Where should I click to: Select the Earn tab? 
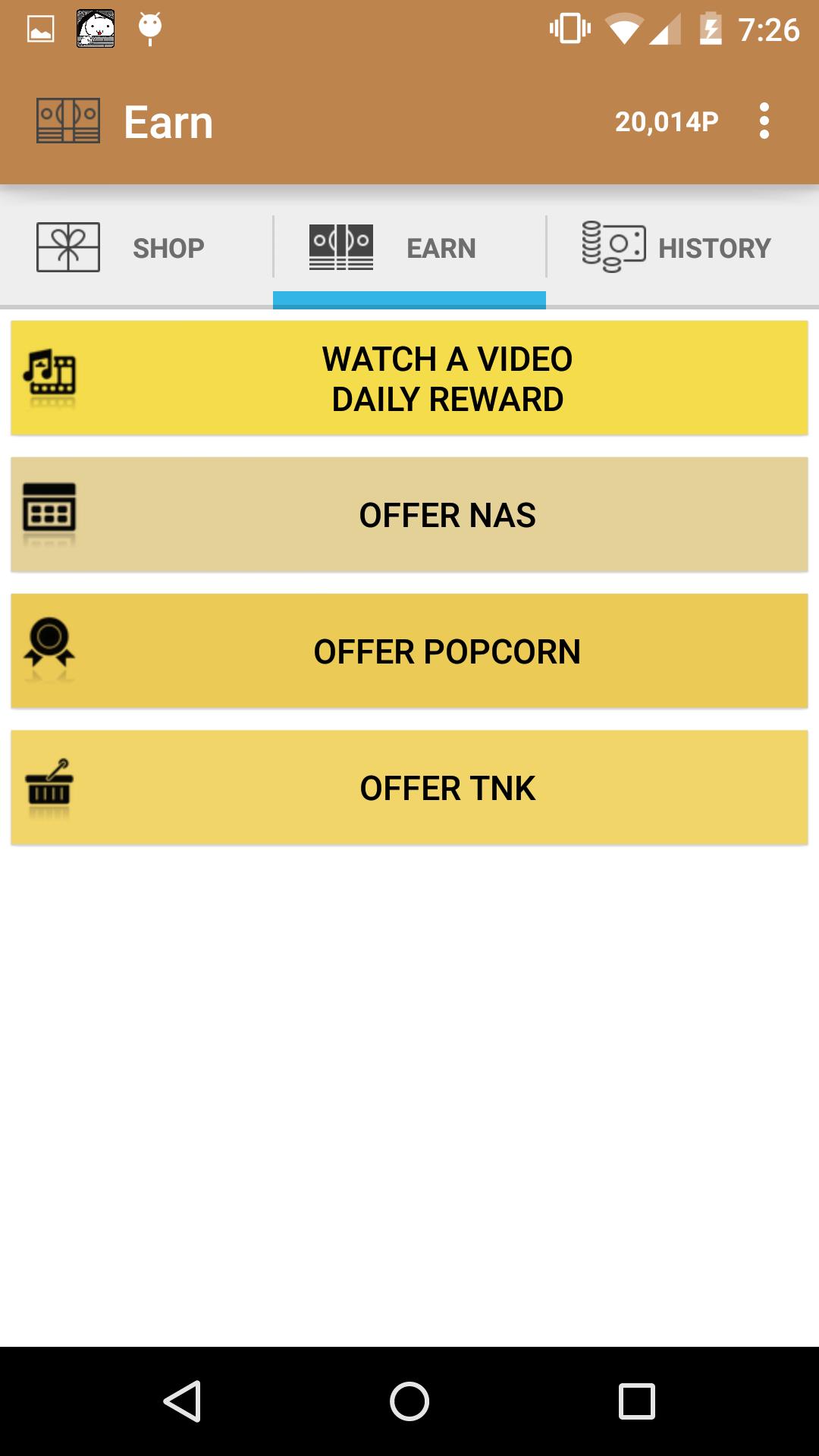tap(409, 248)
